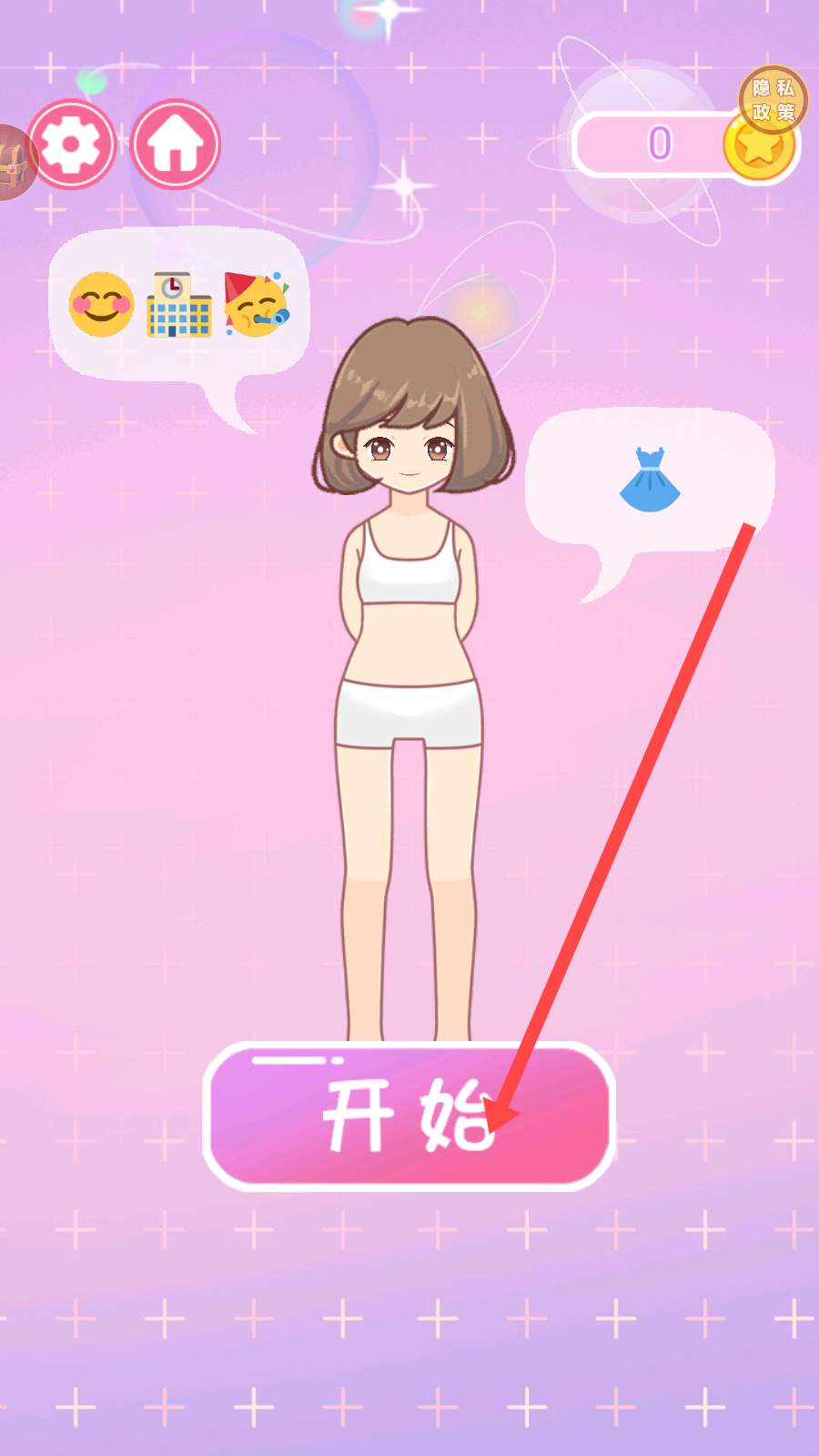The height and width of the screenshot is (1456, 819).
Task: Go to the home screen button
Action: 176,144
